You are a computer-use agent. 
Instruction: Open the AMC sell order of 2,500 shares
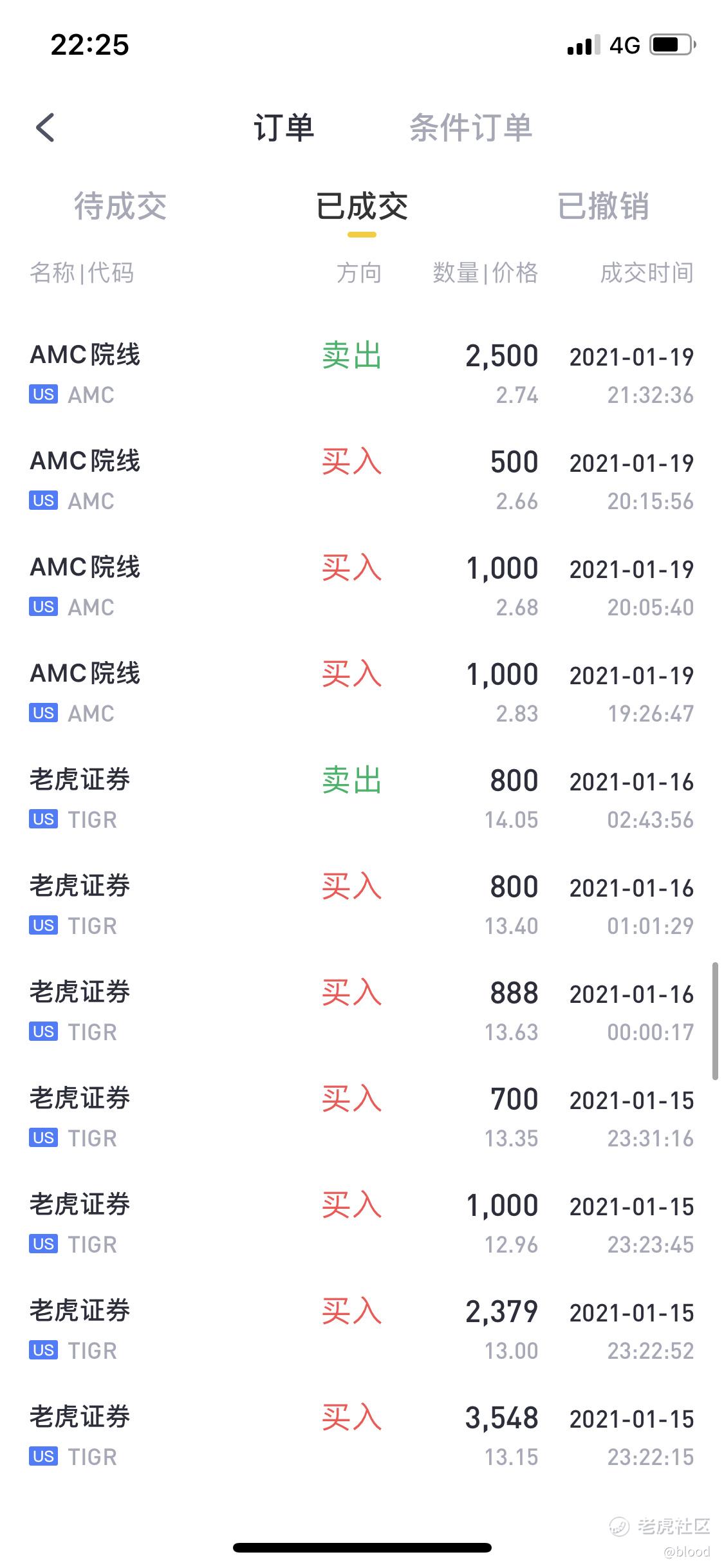click(362, 375)
